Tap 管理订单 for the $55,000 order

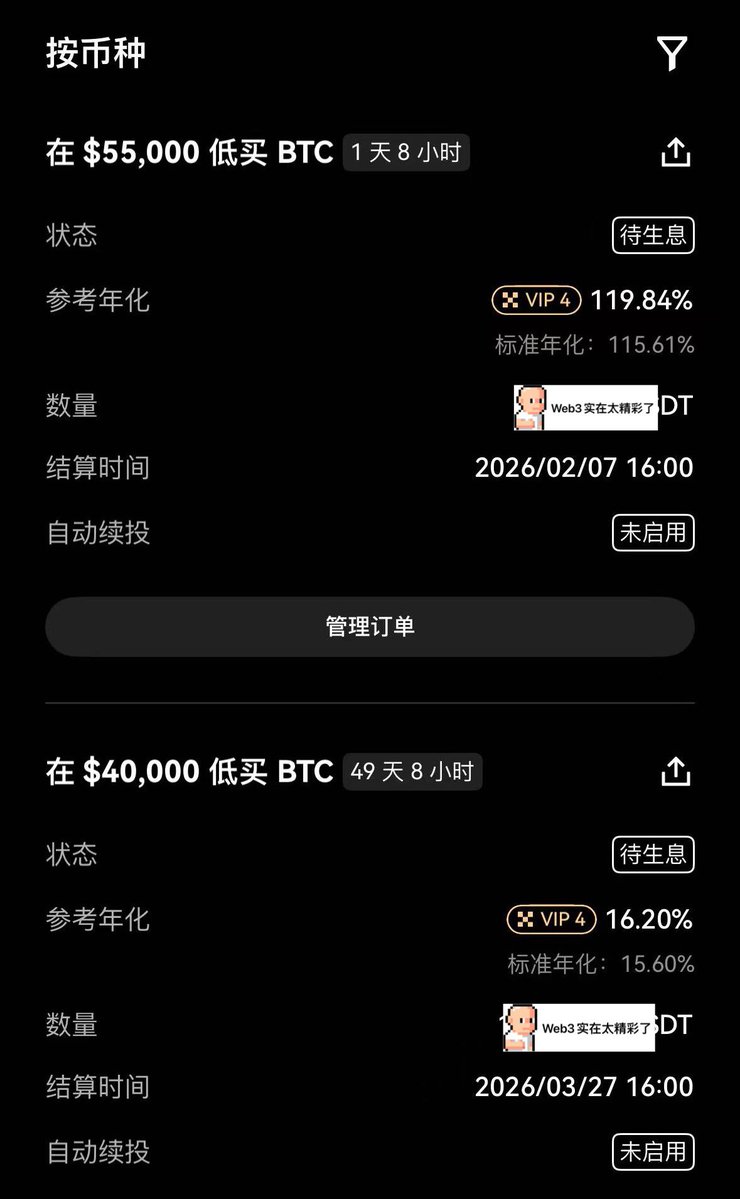click(370, 627)
